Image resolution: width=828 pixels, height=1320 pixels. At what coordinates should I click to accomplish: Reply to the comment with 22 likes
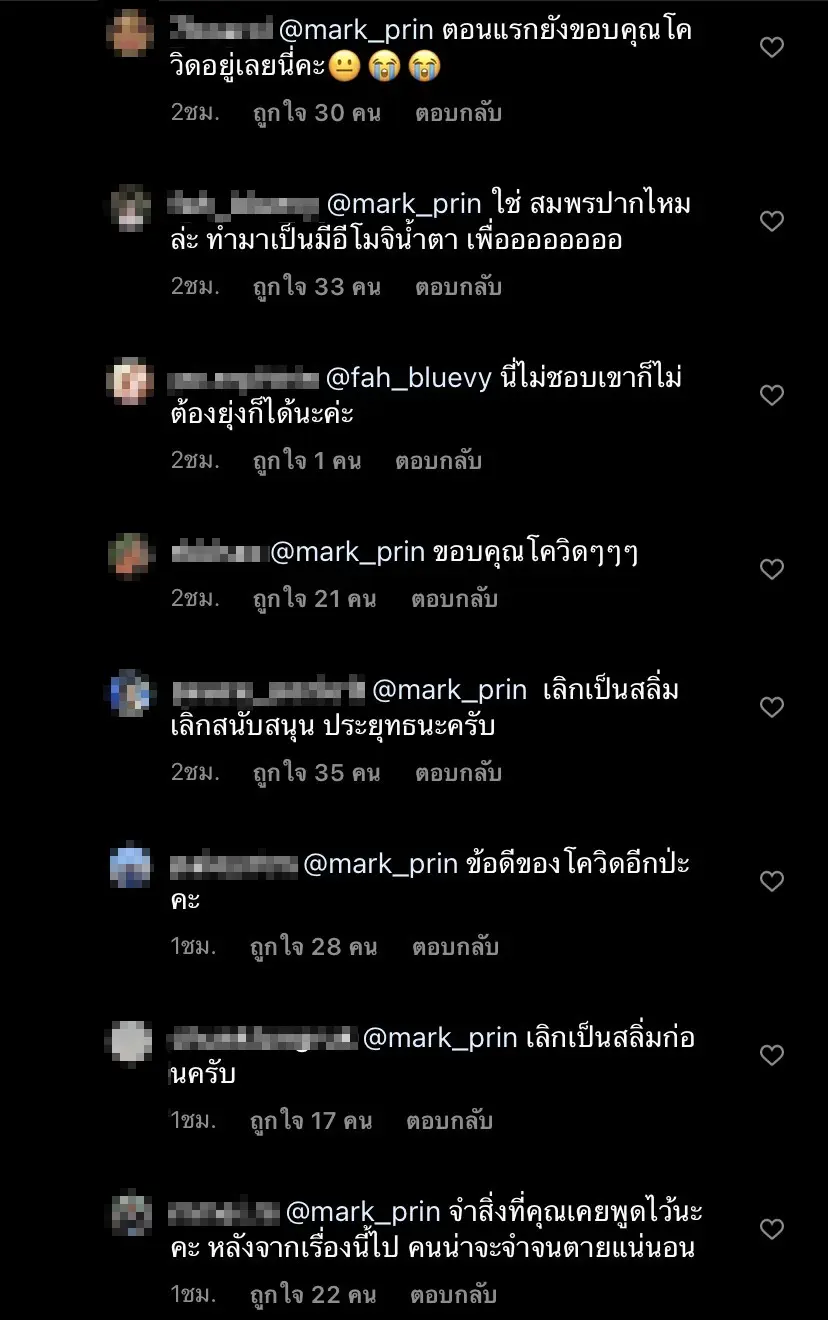[x=454, y=1295]
